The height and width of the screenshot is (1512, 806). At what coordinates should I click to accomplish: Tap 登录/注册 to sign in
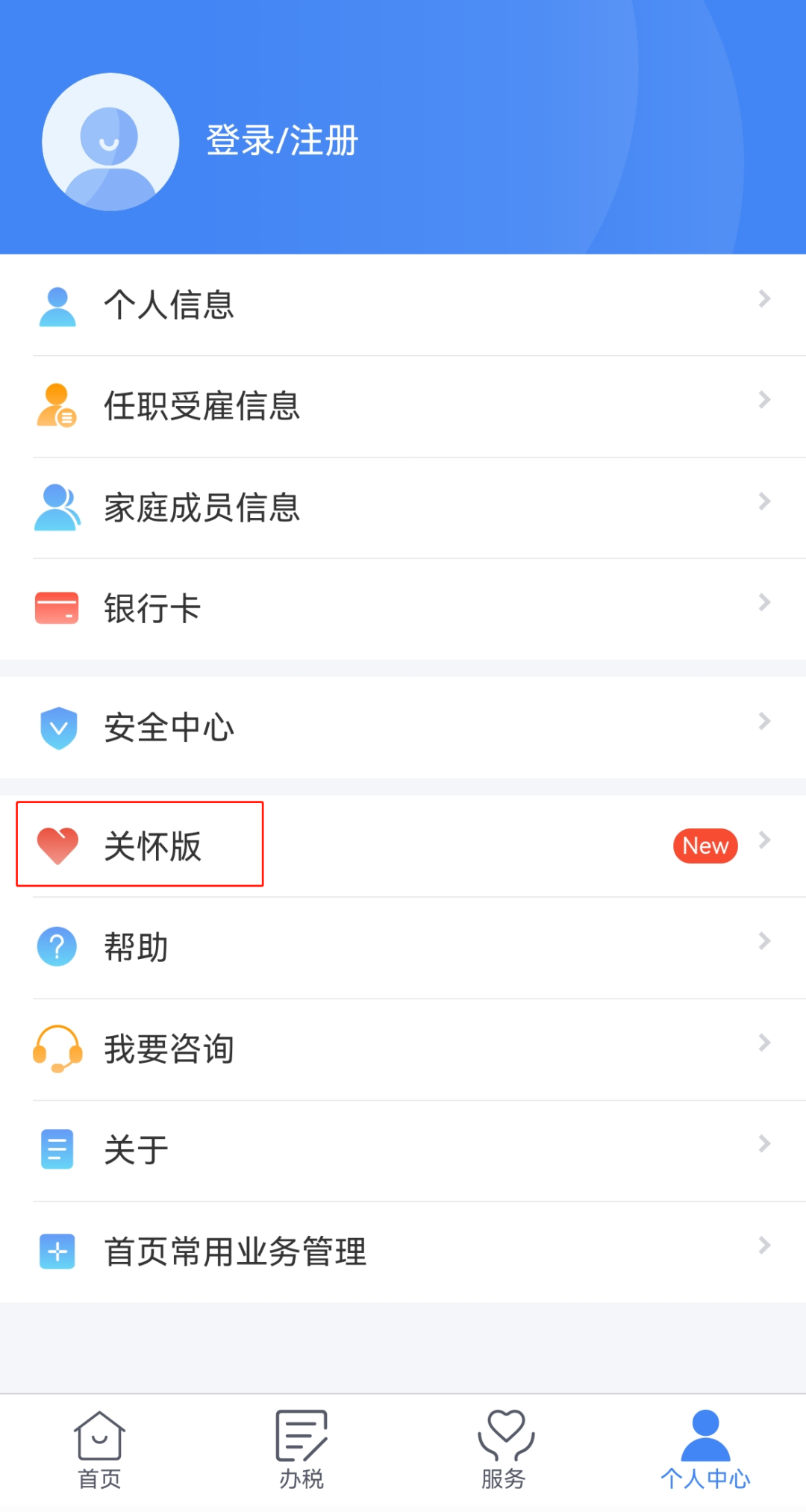coord(282,140)
